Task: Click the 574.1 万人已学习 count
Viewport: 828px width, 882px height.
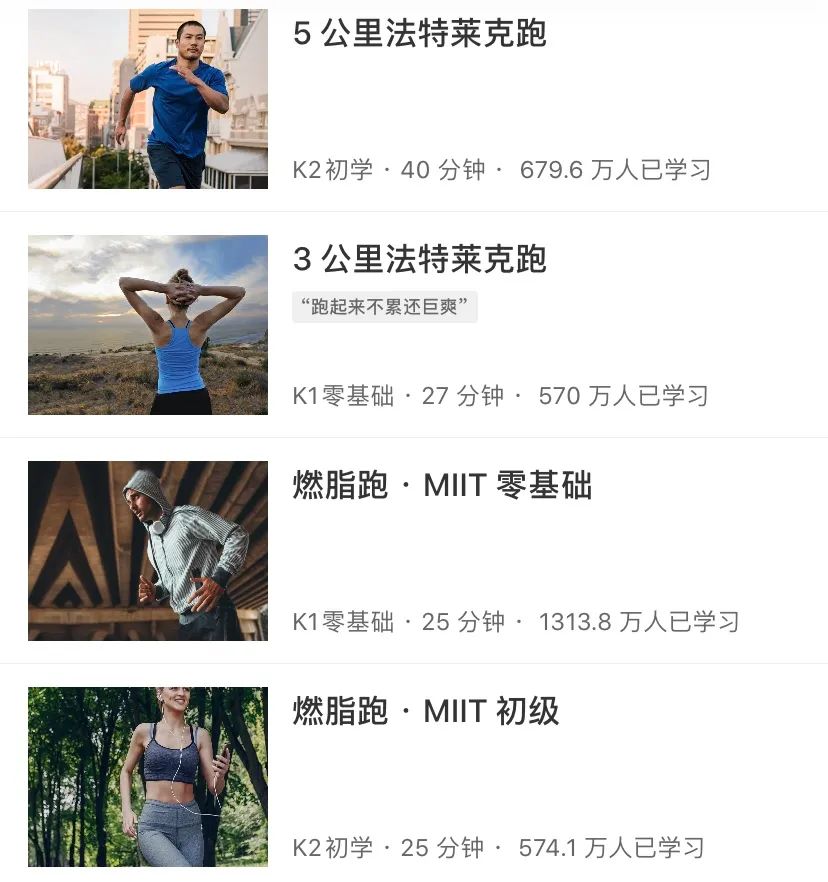Action: pos(612,849)
